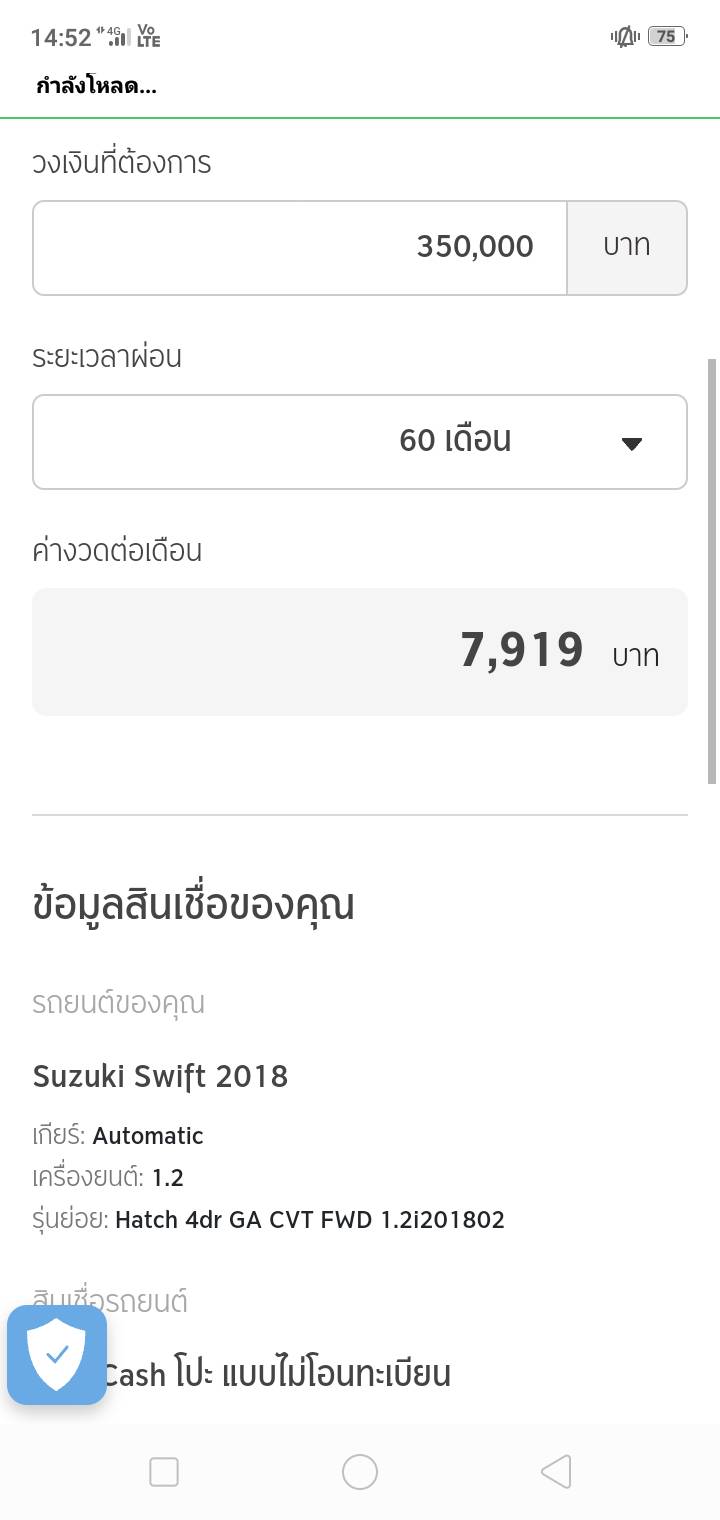Open the 60 เดือน installment period dropdown

click(x=360, y=442)
